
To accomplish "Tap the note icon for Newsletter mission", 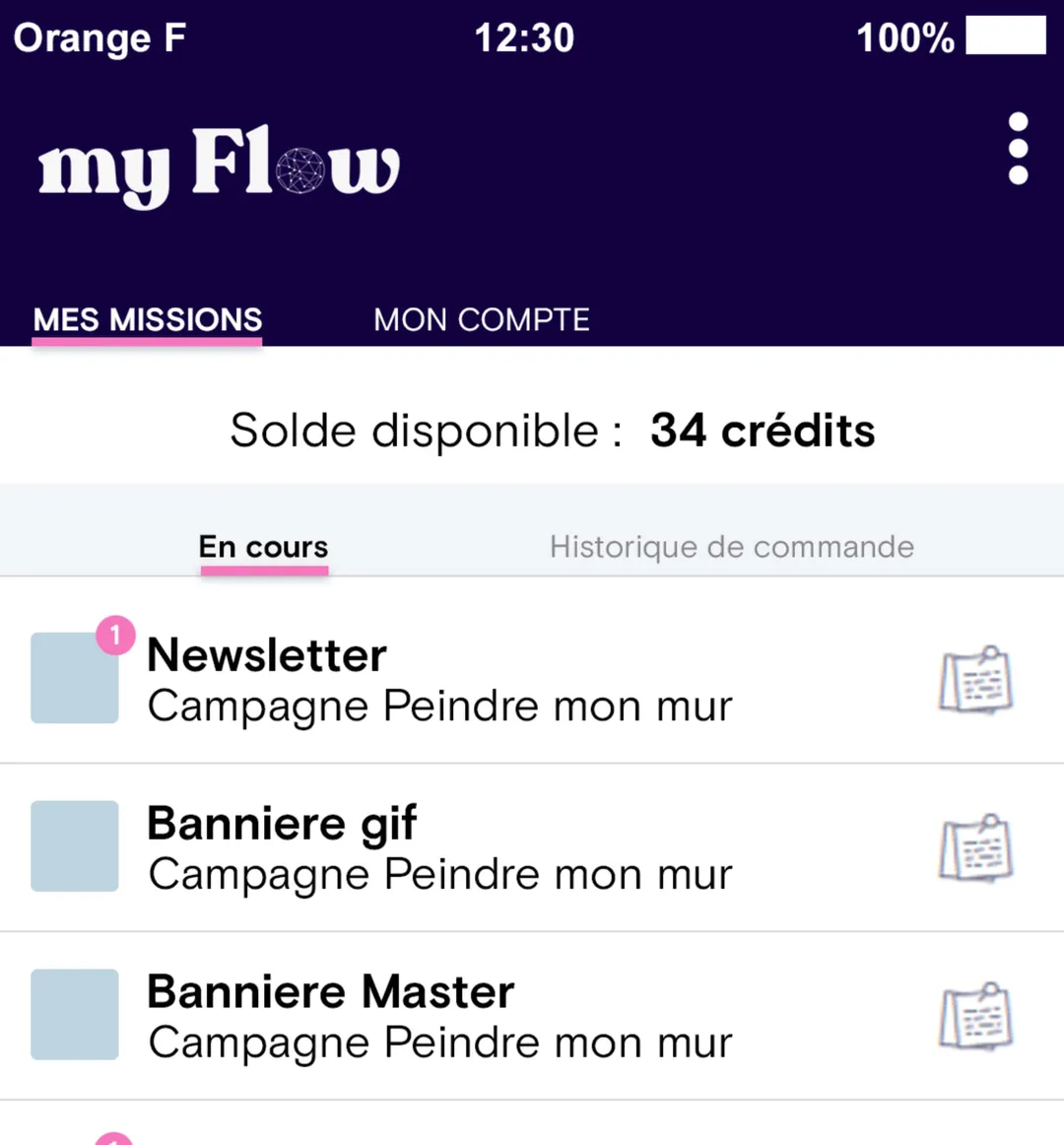I will point(975,680).
